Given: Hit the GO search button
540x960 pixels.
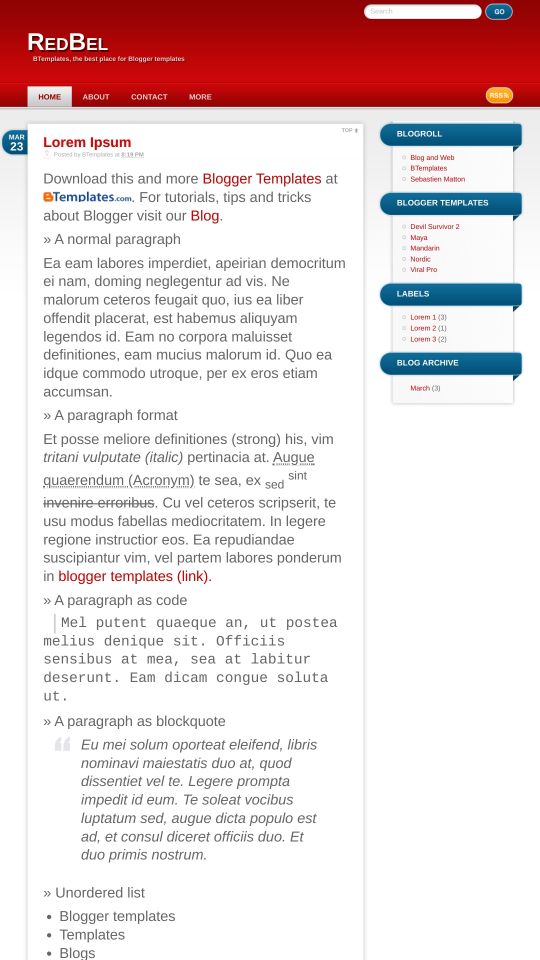Looking at the screenshot, I should (499, 12).
